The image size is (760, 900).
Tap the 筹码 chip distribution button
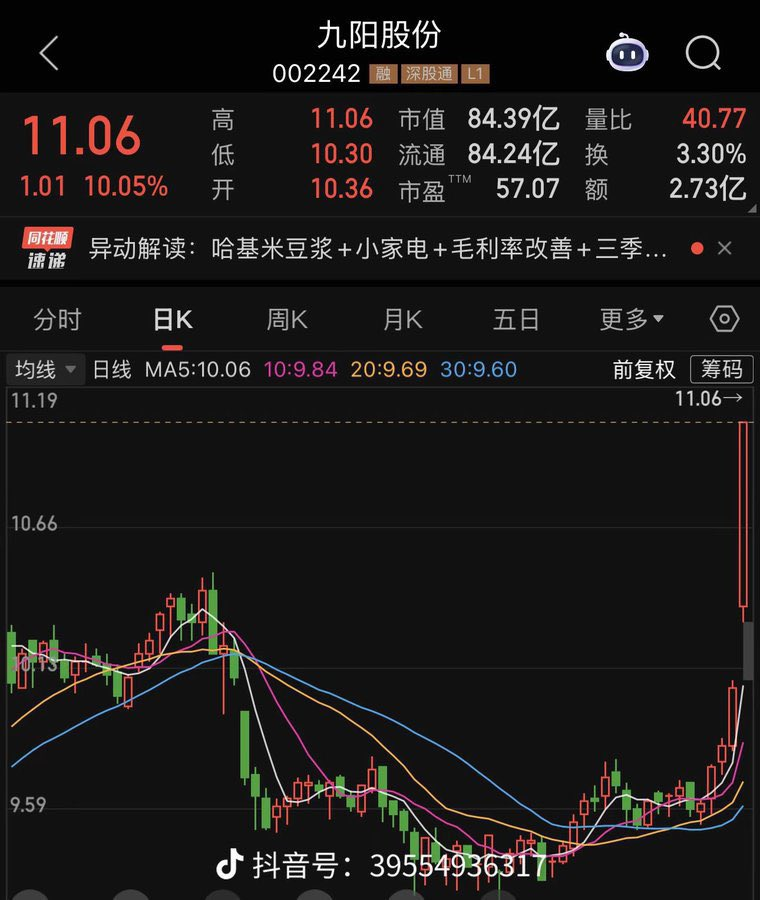coord(721,369)
